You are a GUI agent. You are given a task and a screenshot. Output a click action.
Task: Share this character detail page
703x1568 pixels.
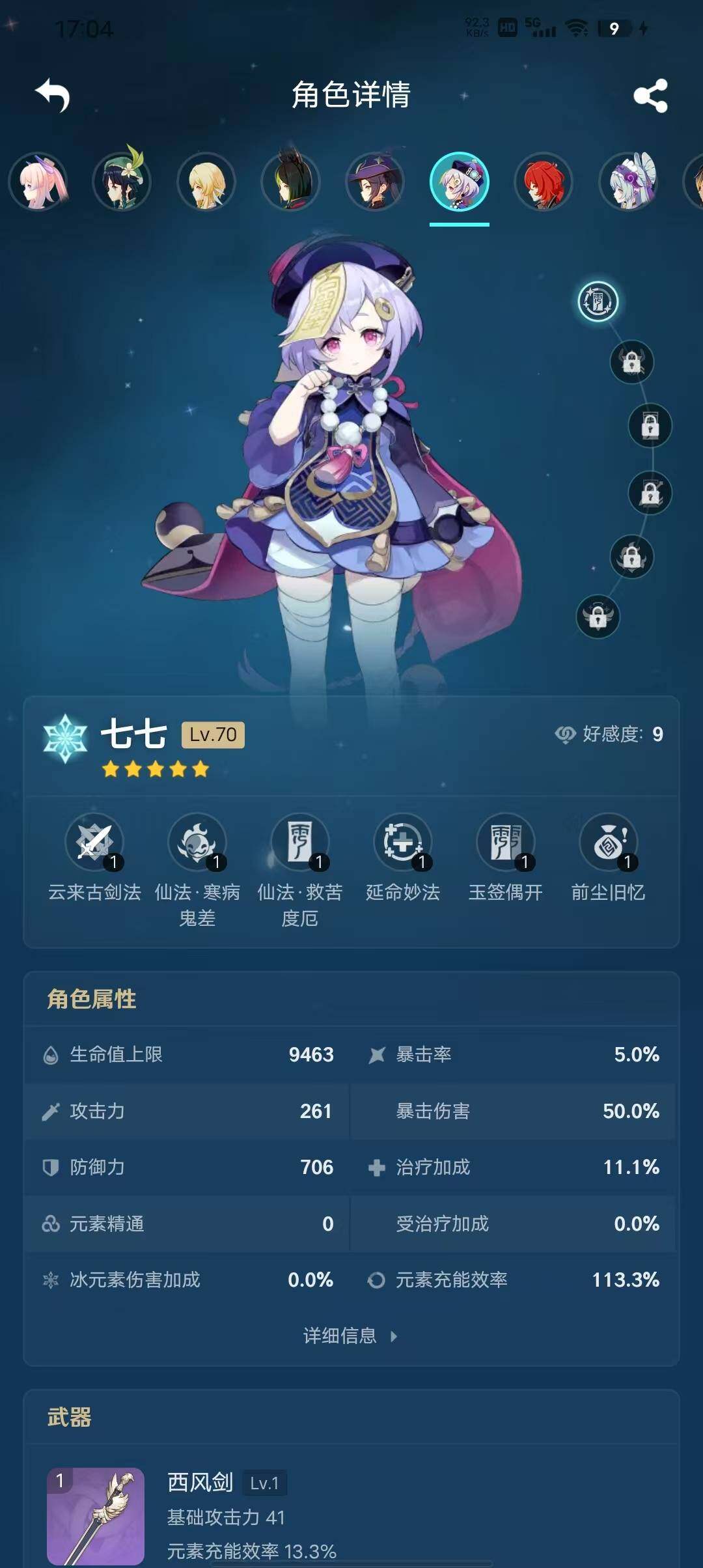pos(650,96)
